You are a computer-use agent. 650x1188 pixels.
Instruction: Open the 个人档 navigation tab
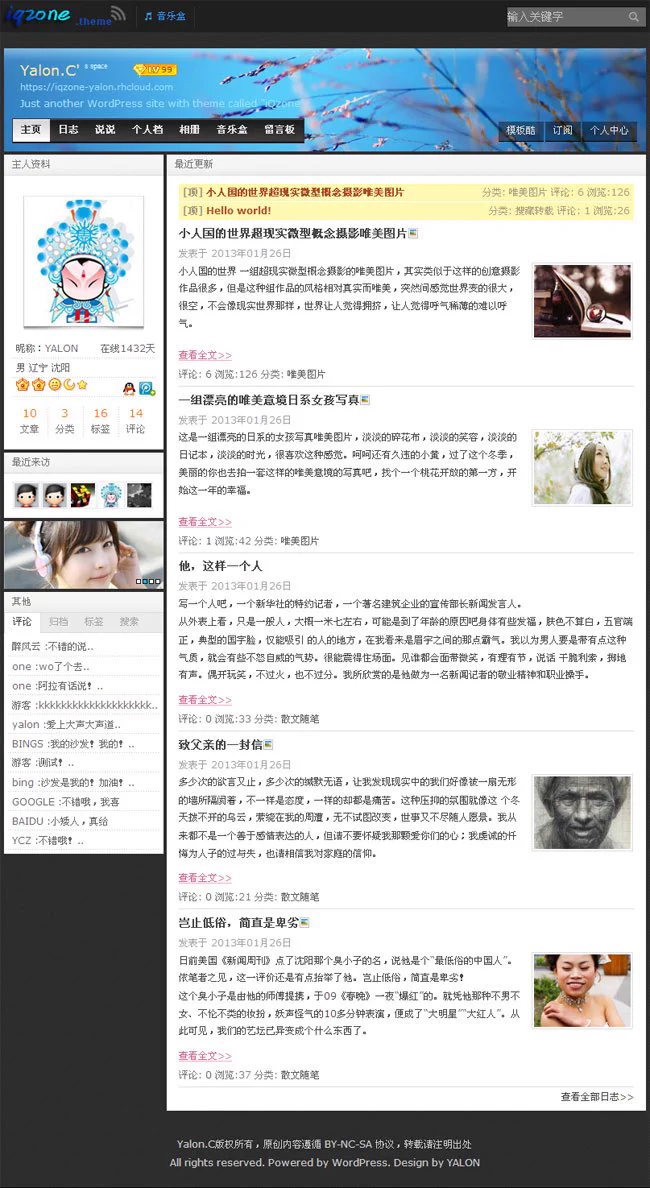click(147, 130)
